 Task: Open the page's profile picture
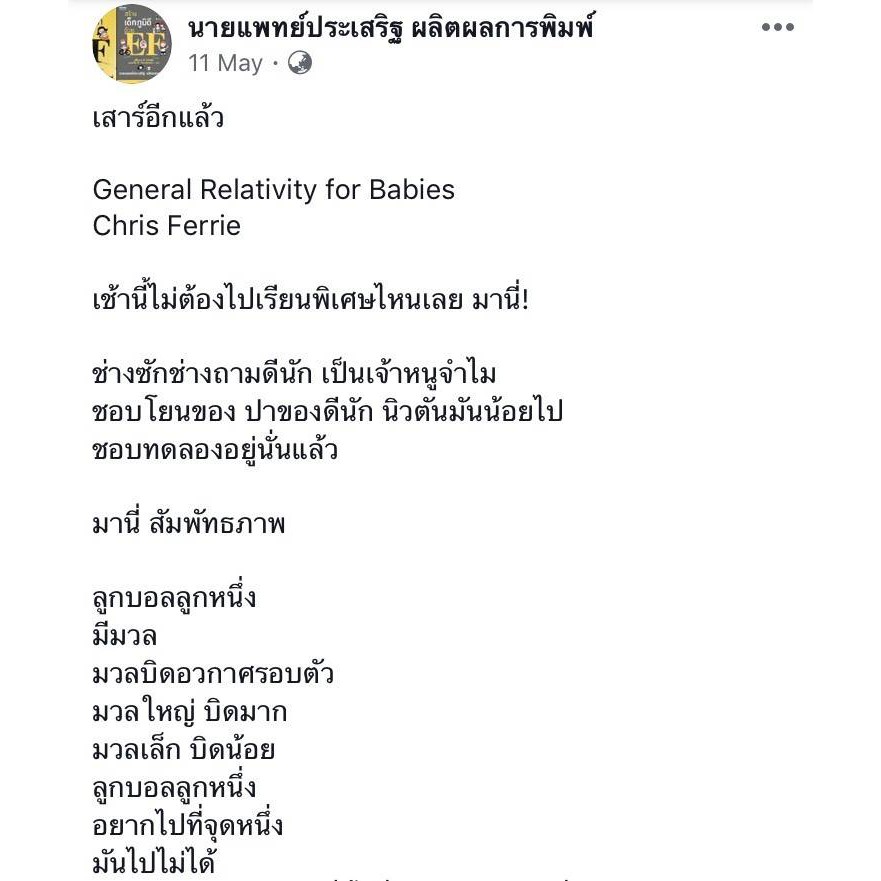click(x=132, y=43)
